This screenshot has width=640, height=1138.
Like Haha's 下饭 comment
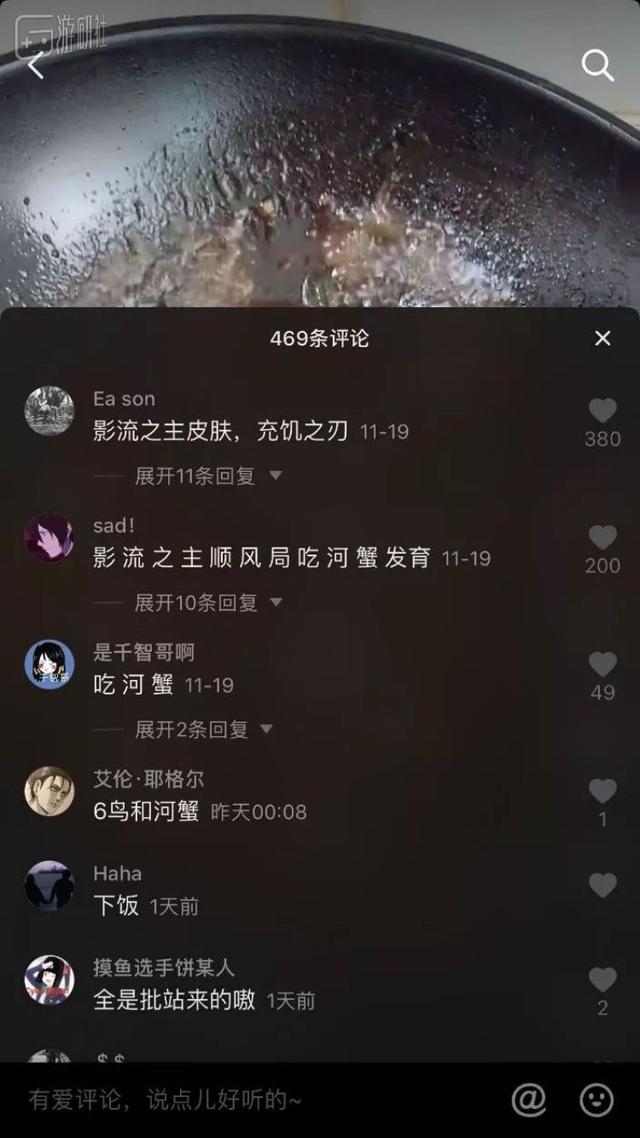(602, 886)
